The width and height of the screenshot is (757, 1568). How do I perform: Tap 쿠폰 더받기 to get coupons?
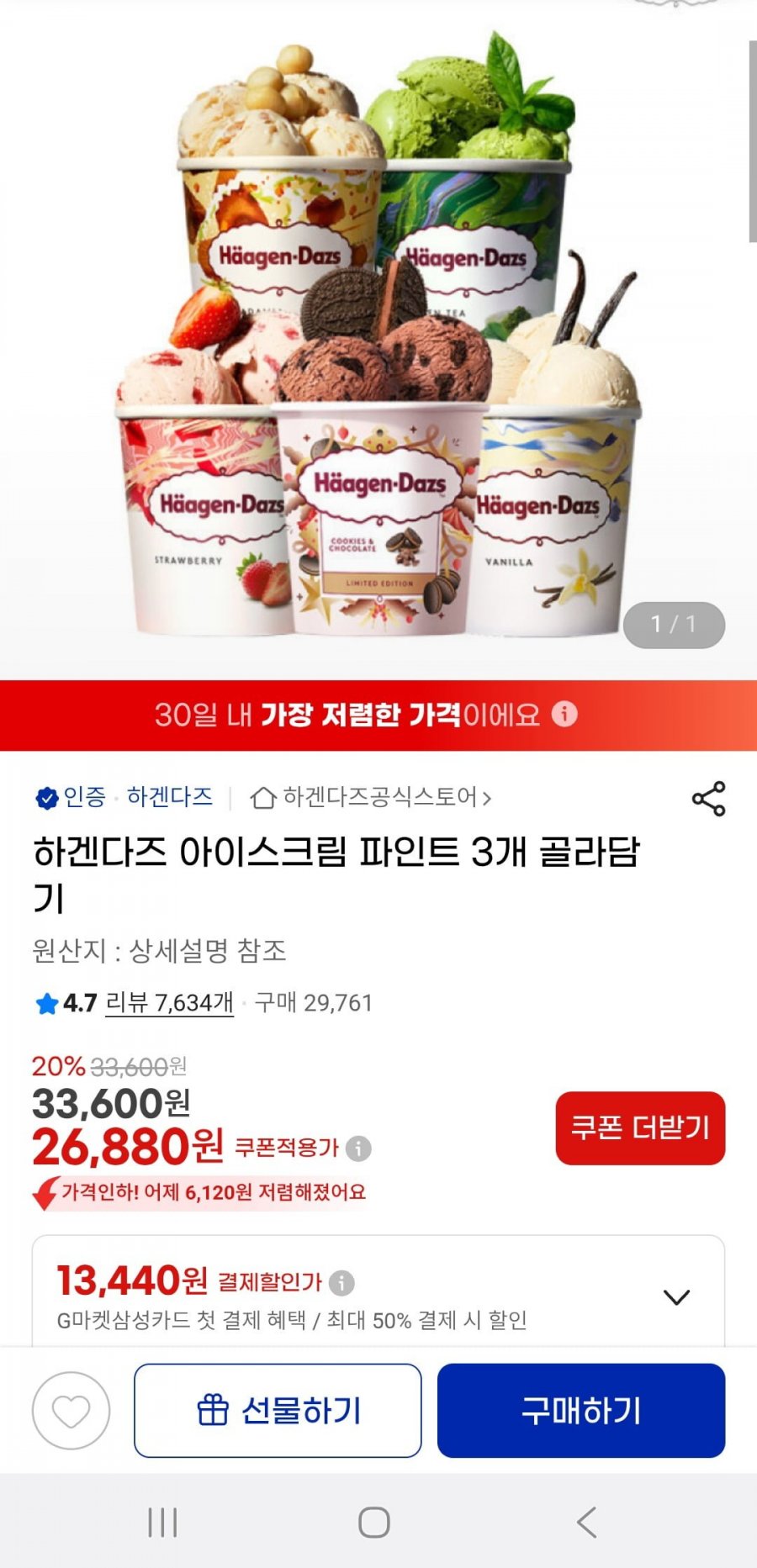640,1127
